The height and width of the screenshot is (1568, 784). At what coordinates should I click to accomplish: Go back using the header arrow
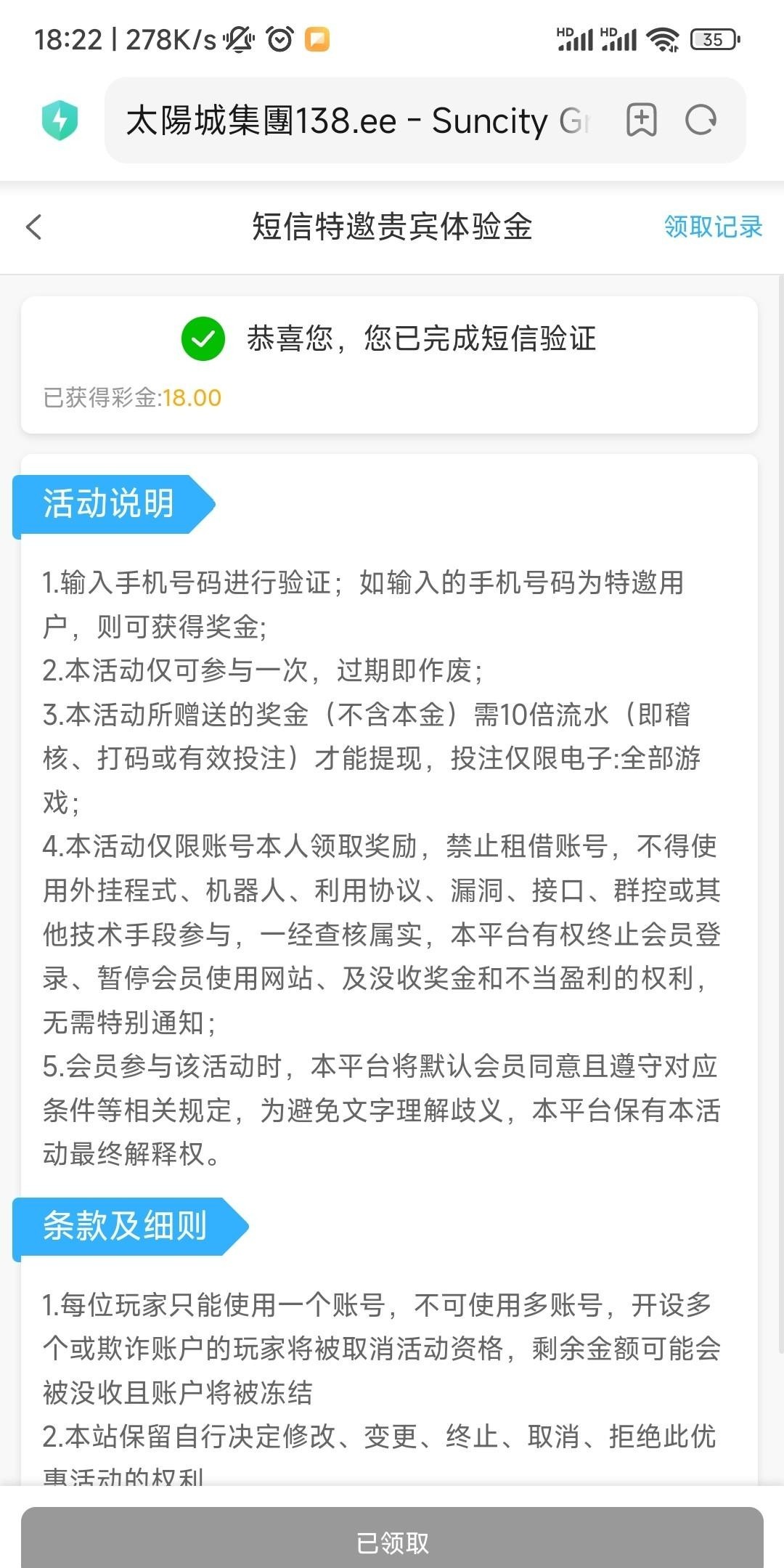34,227
